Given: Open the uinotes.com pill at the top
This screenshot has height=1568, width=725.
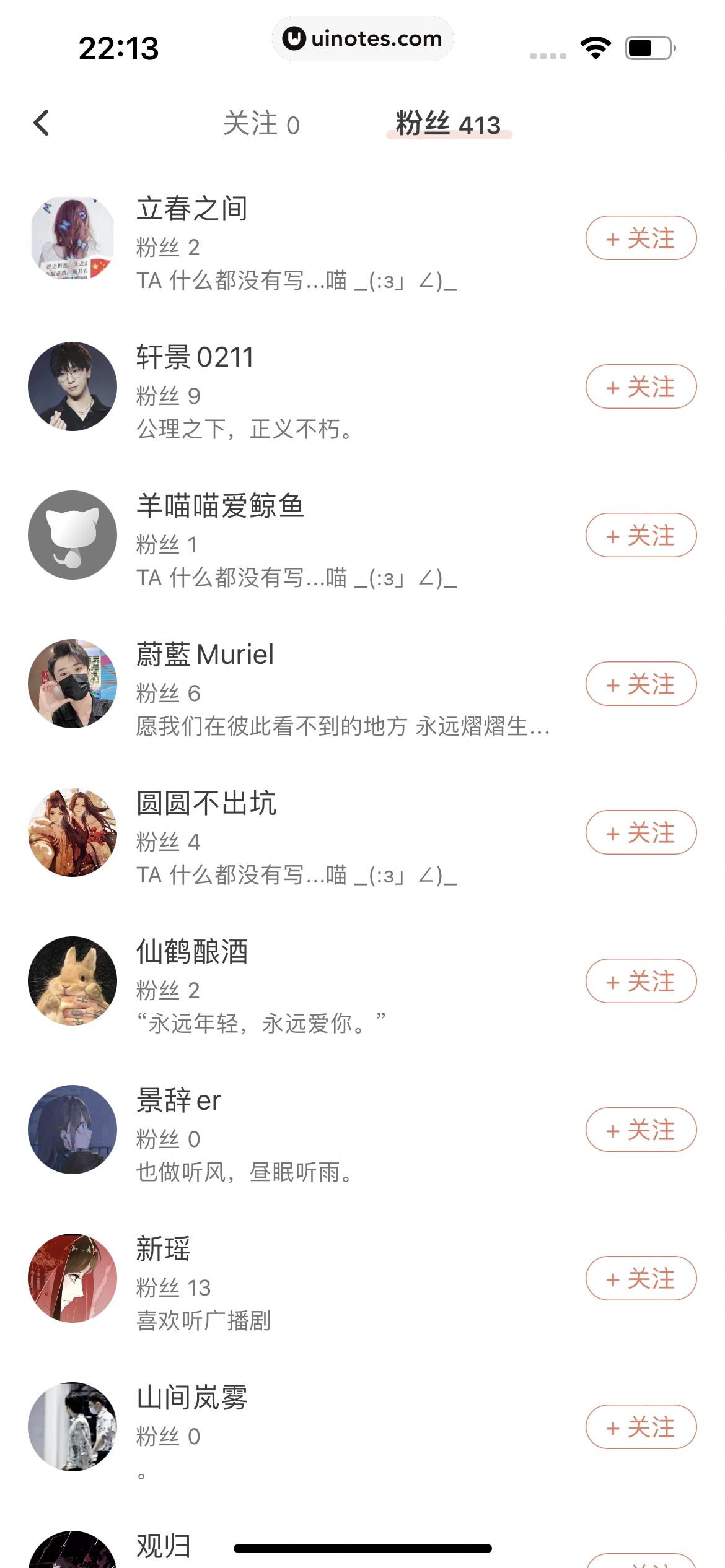Looking at the screenshot, I should click(x=362, y=38).
